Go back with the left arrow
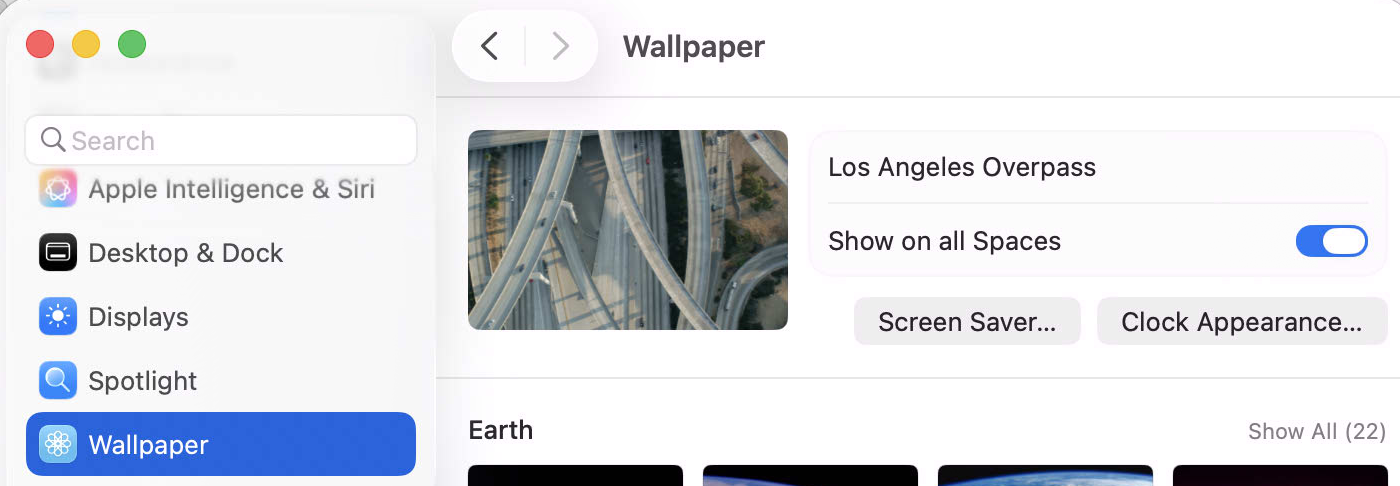 tap(489, 46)
